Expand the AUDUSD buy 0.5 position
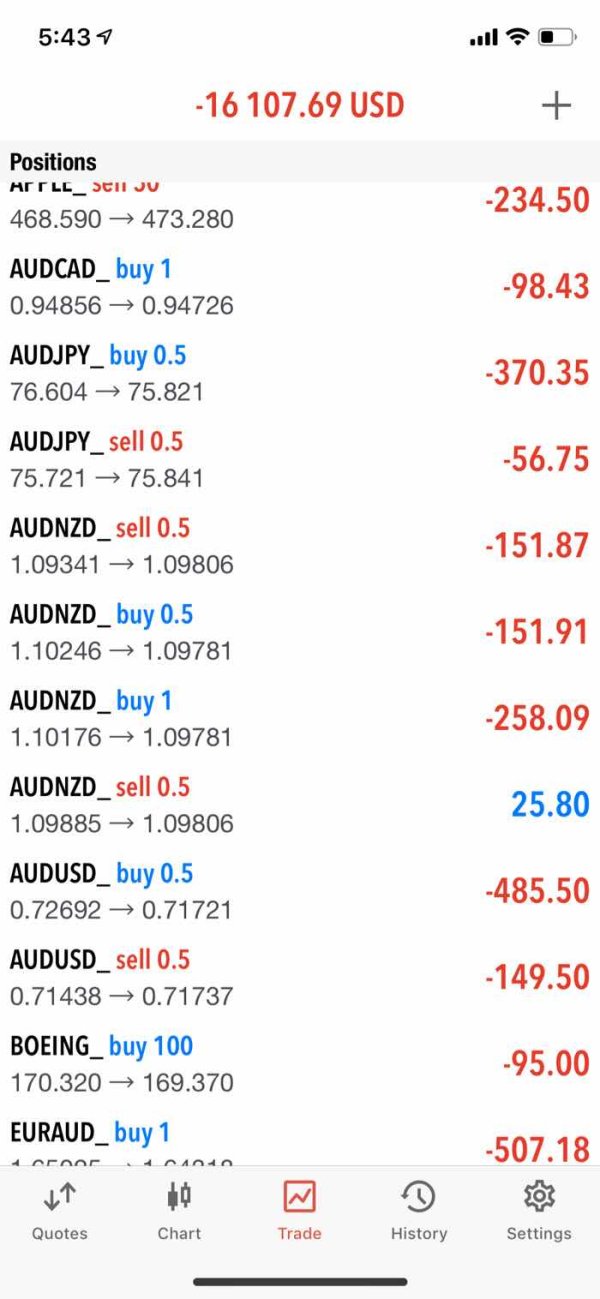600x1299 pixels. pyautogui.click(x=300, y=891)
